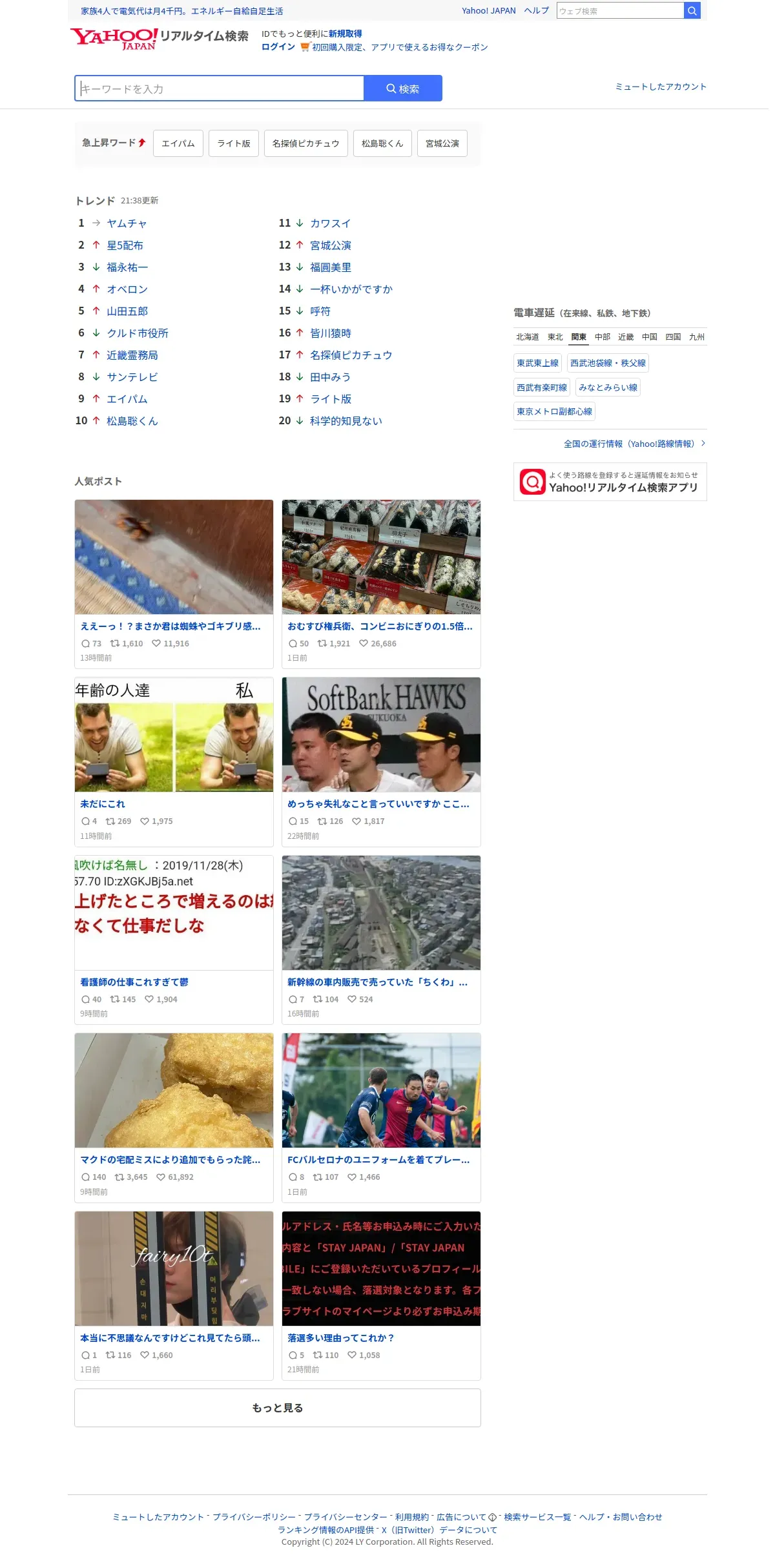Open the trend カワスイ
This screenshot has height=1568, width=775.
coord(330,223)
